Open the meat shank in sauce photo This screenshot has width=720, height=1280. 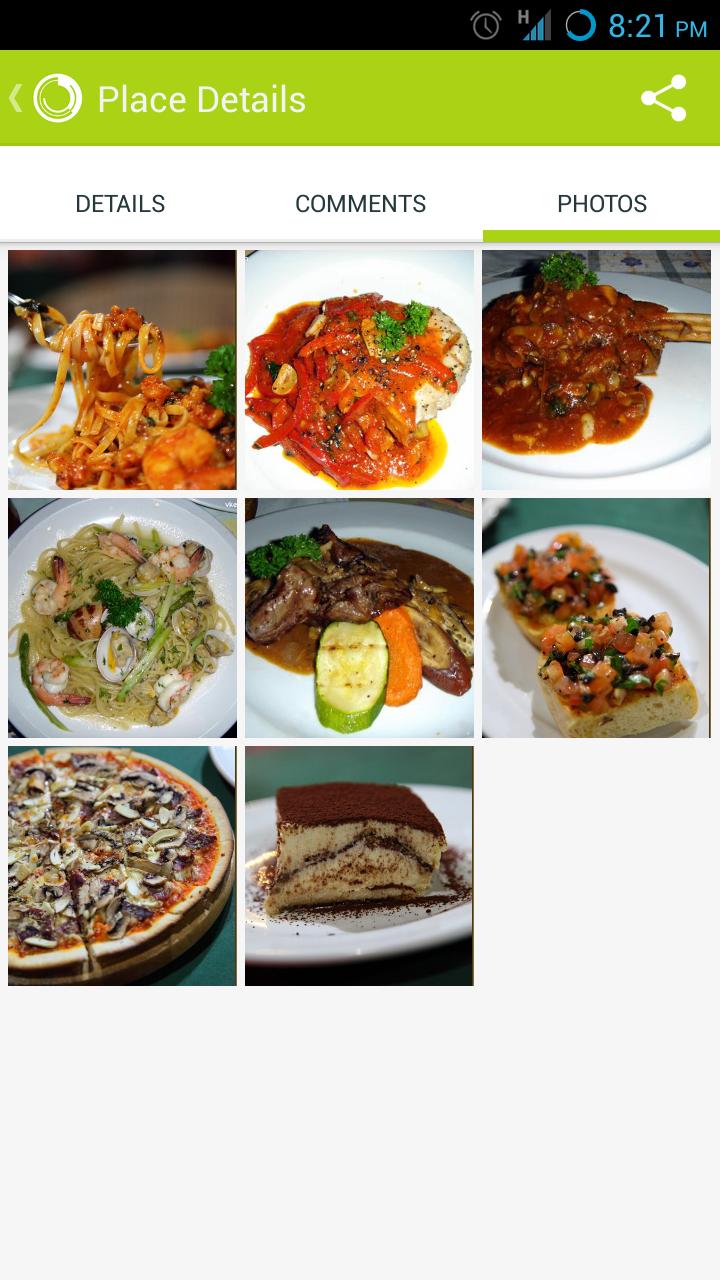(x=596, y=370)
